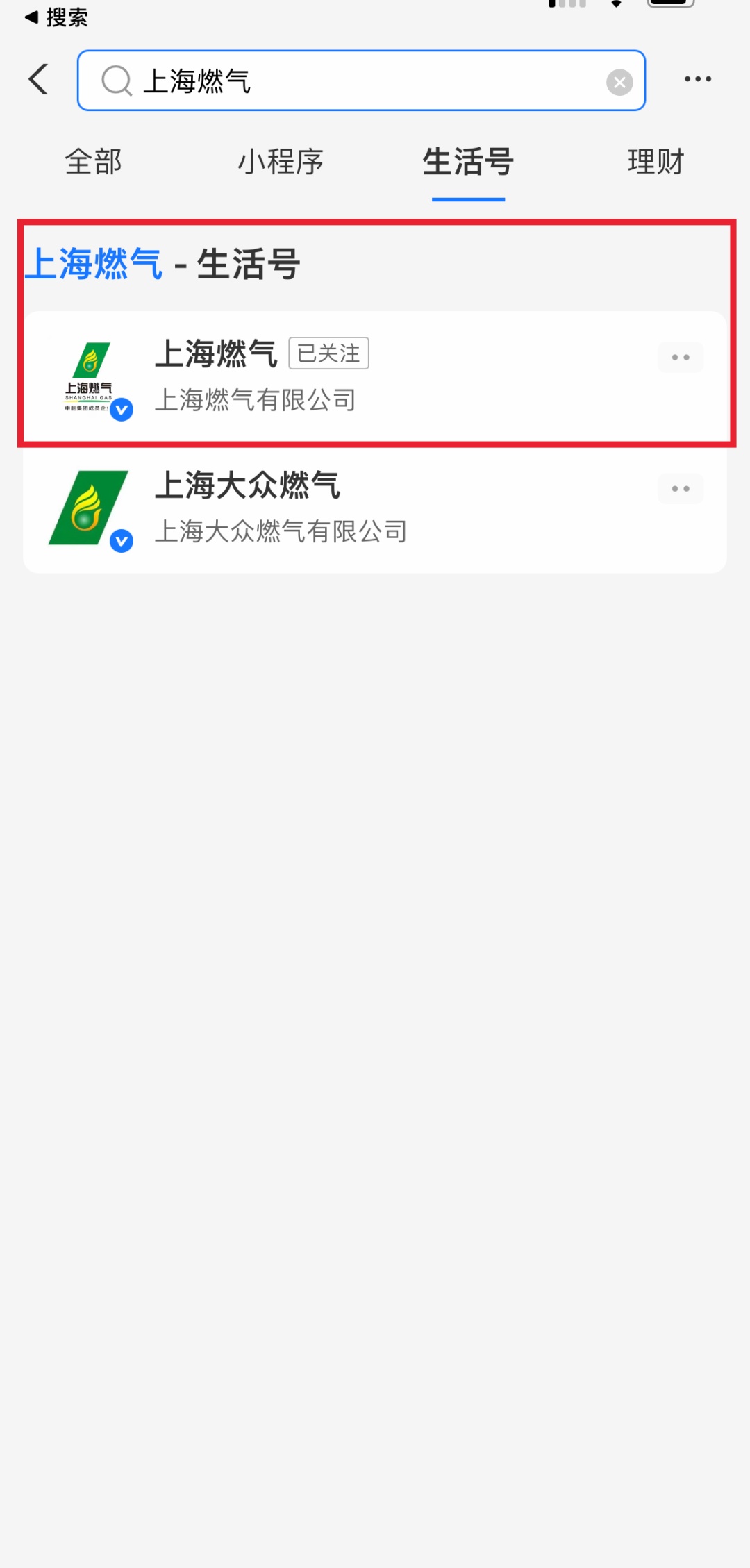Switch to the 小程序 tab
This screenshot has height=1568, width=750.
(x=281, y=162)
